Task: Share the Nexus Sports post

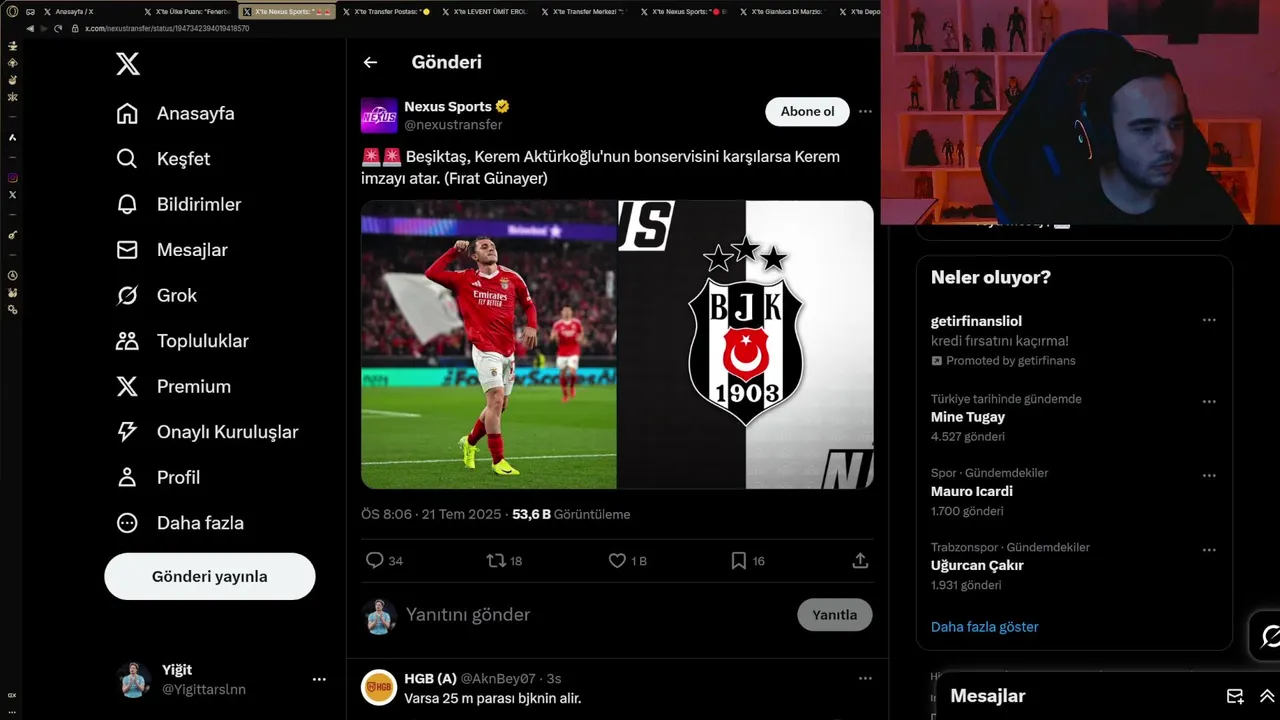Action: (860, 561)
